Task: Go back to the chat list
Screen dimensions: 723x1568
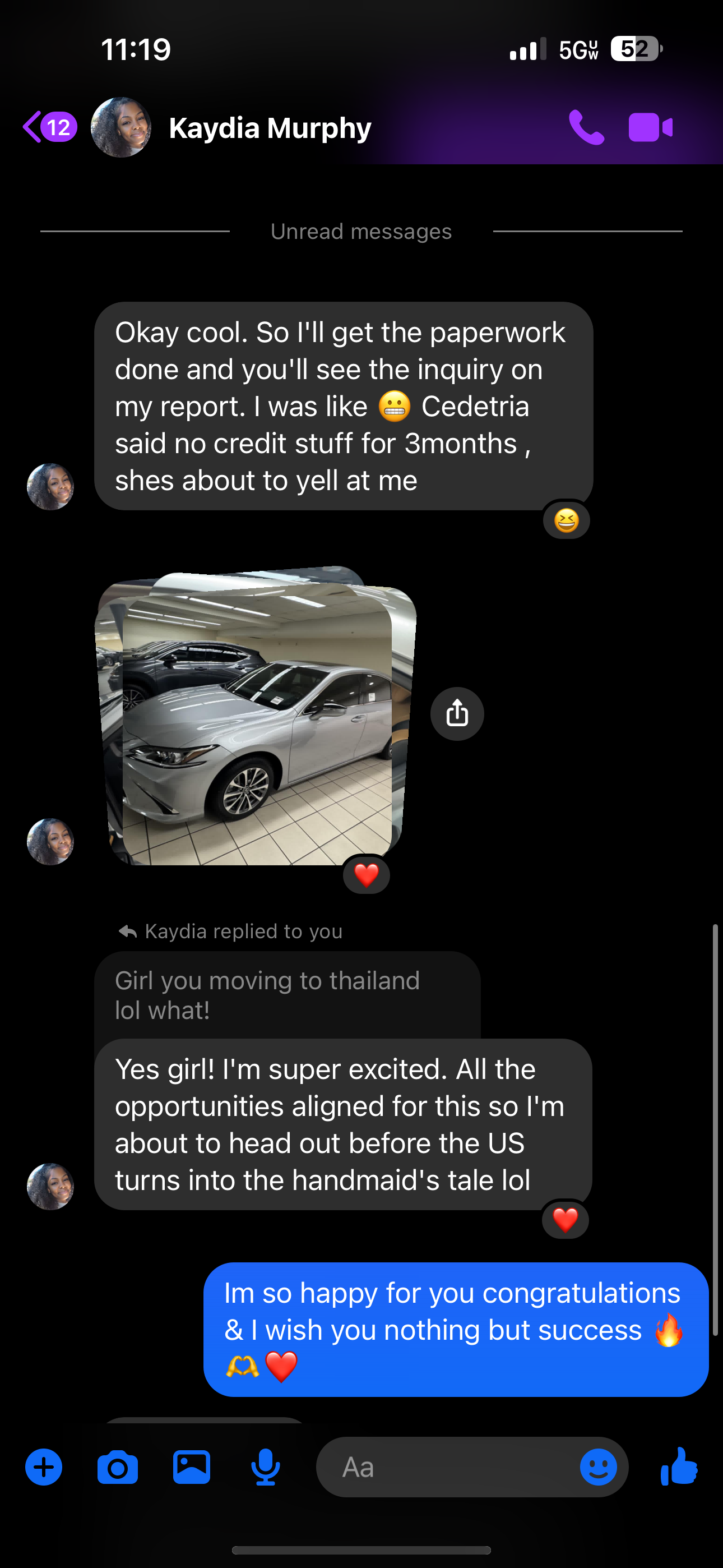Action: tap(49, 127)
